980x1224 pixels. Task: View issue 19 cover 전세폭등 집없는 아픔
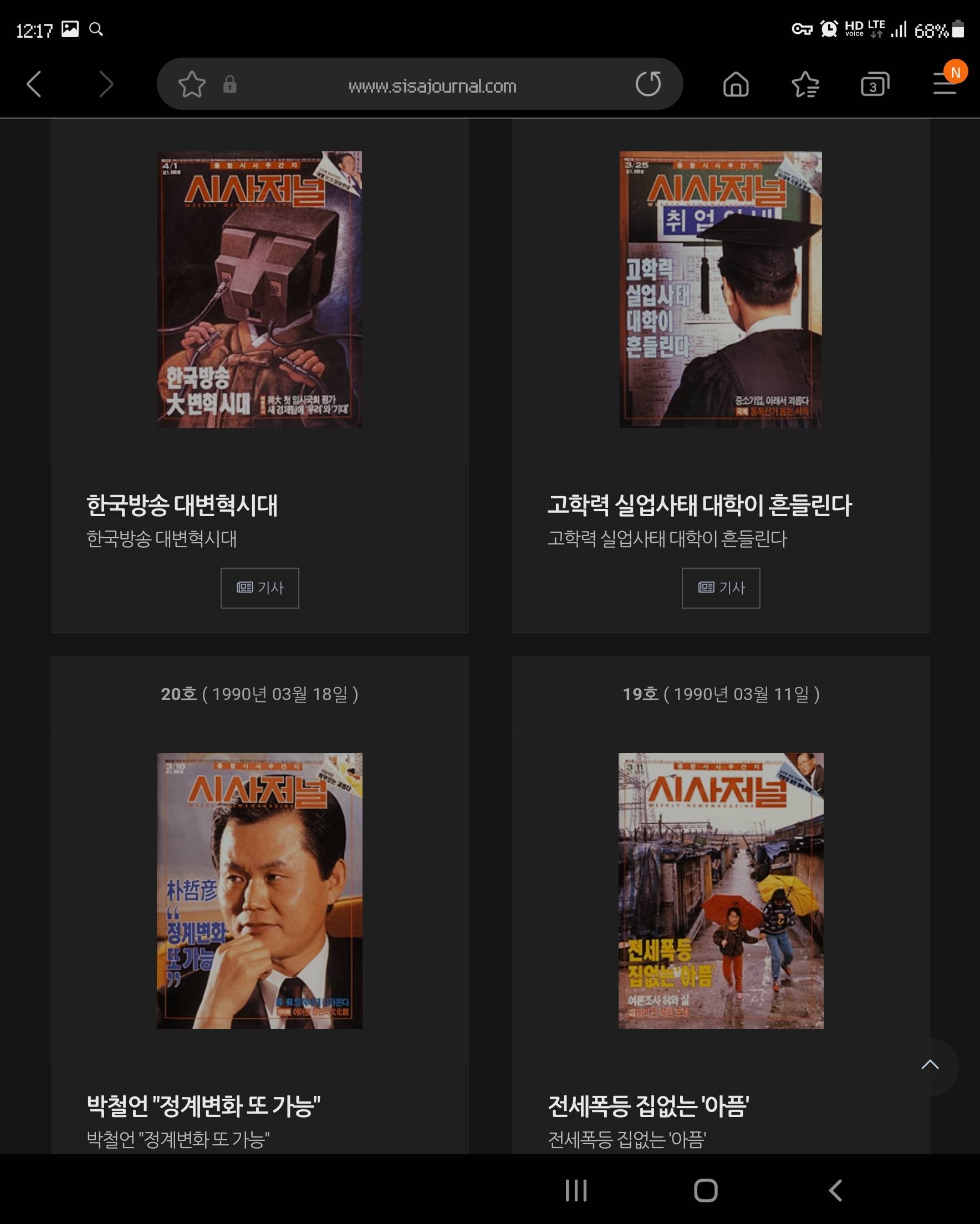point(721,891)
